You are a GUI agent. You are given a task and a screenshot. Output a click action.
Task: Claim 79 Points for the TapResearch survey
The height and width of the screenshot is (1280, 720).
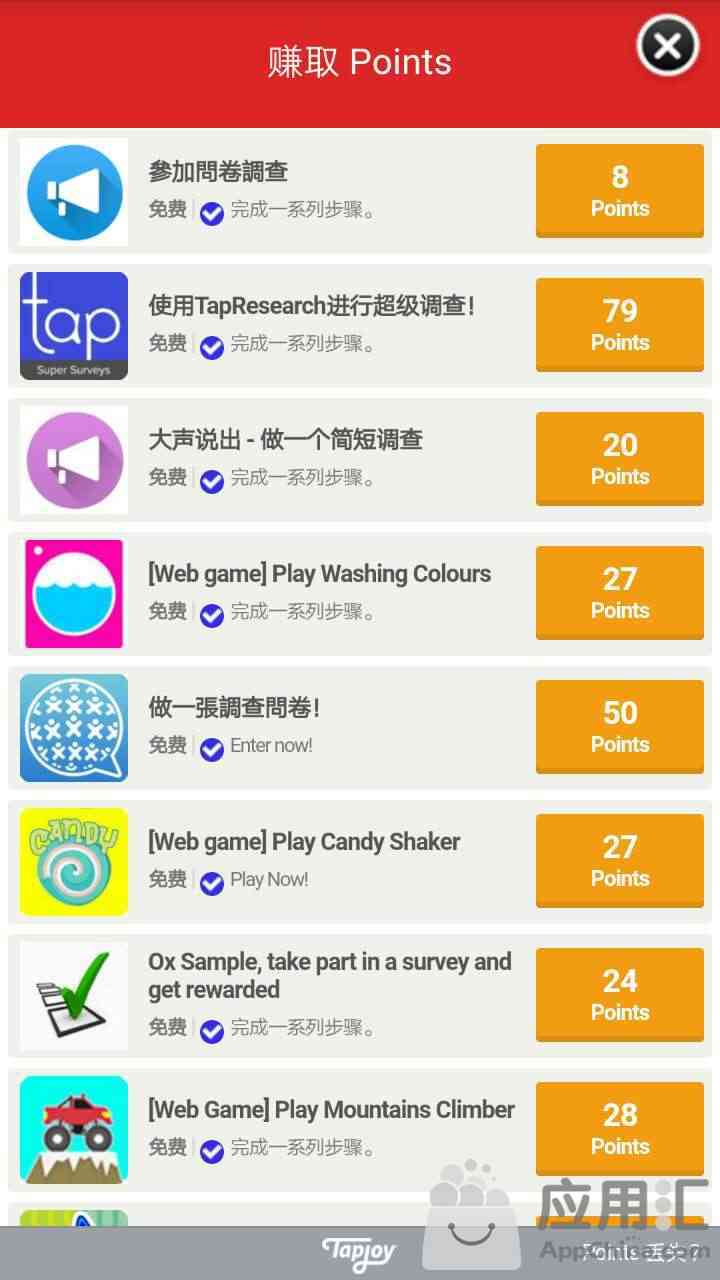click(x=619, y=324)
